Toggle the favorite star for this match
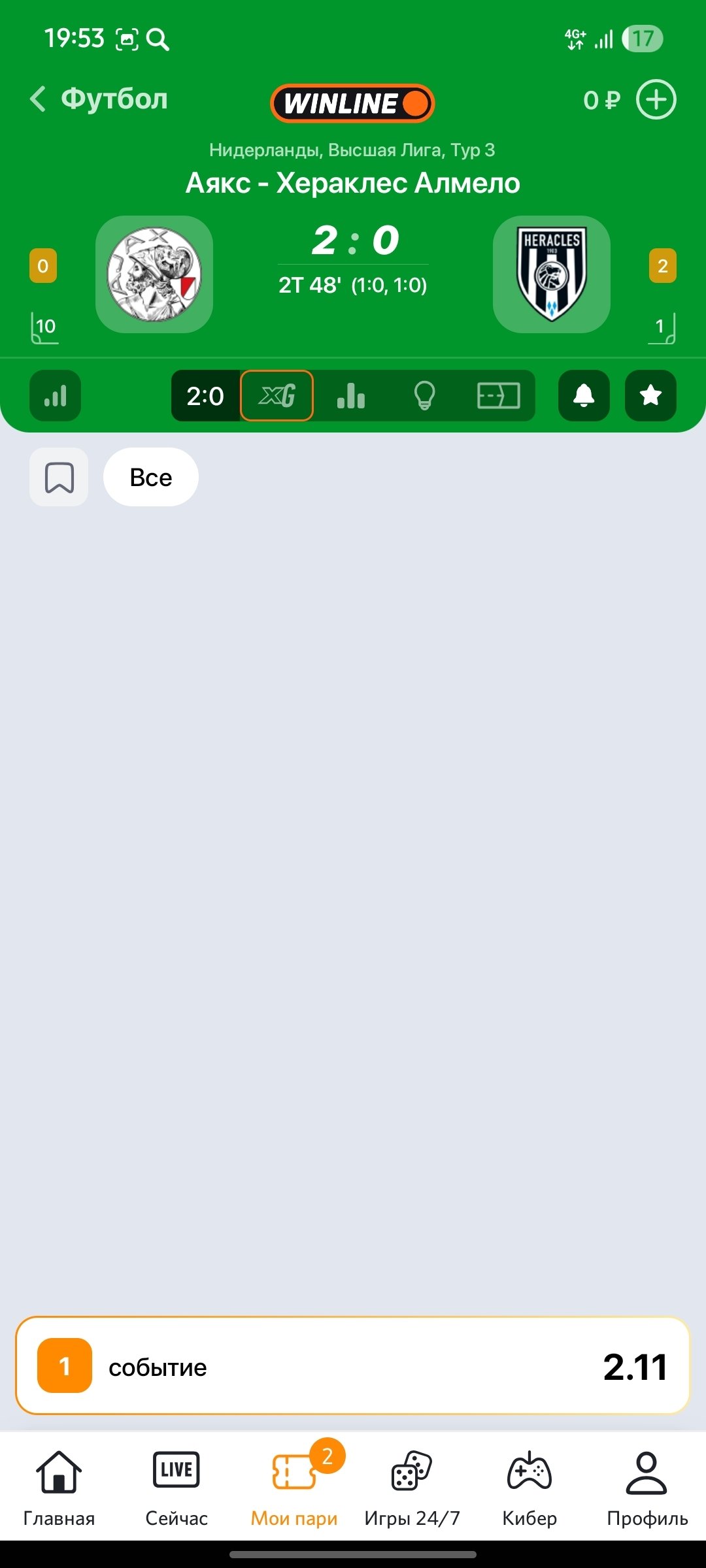 pos(650,396)
